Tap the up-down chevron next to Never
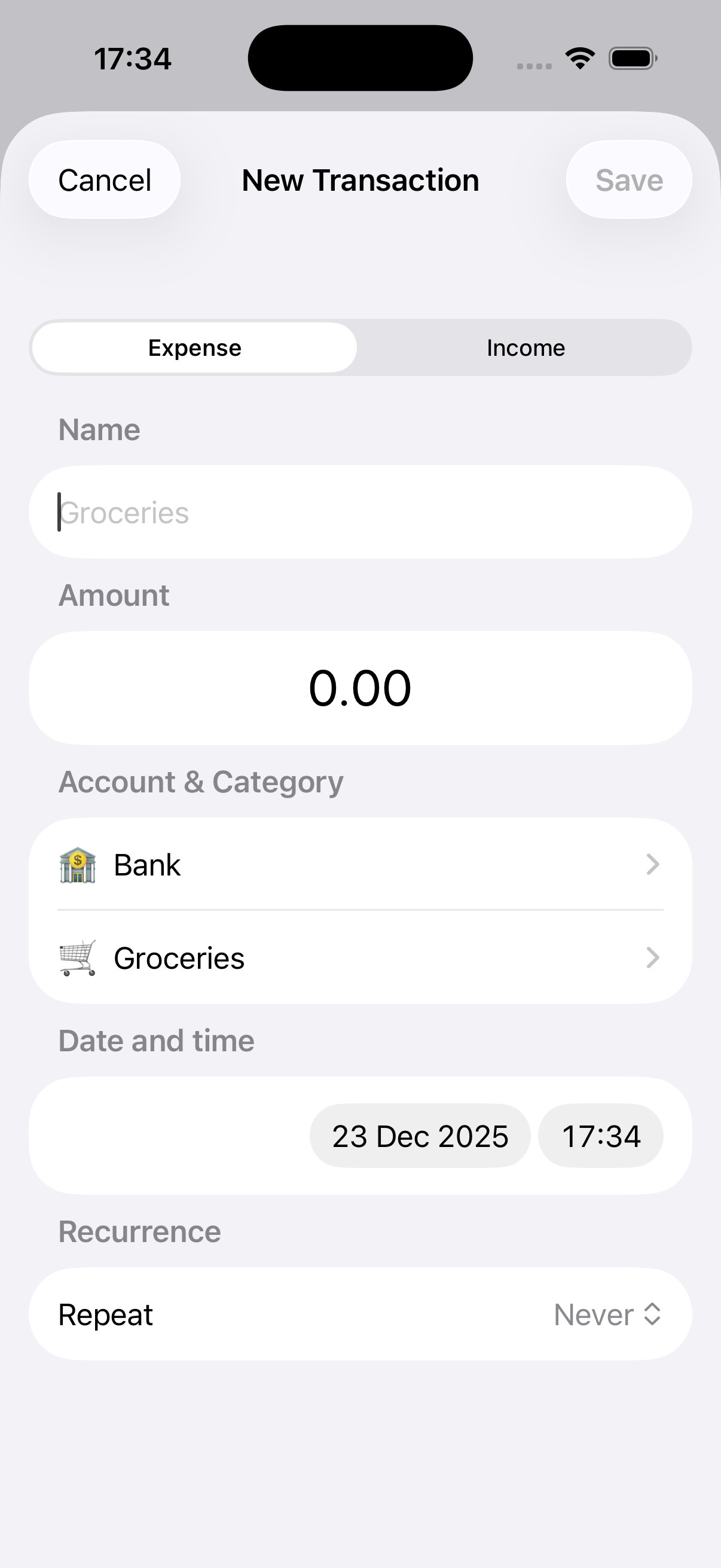Image resolution: width=721 pixels, height=1568 pixels. (653, 1314)
